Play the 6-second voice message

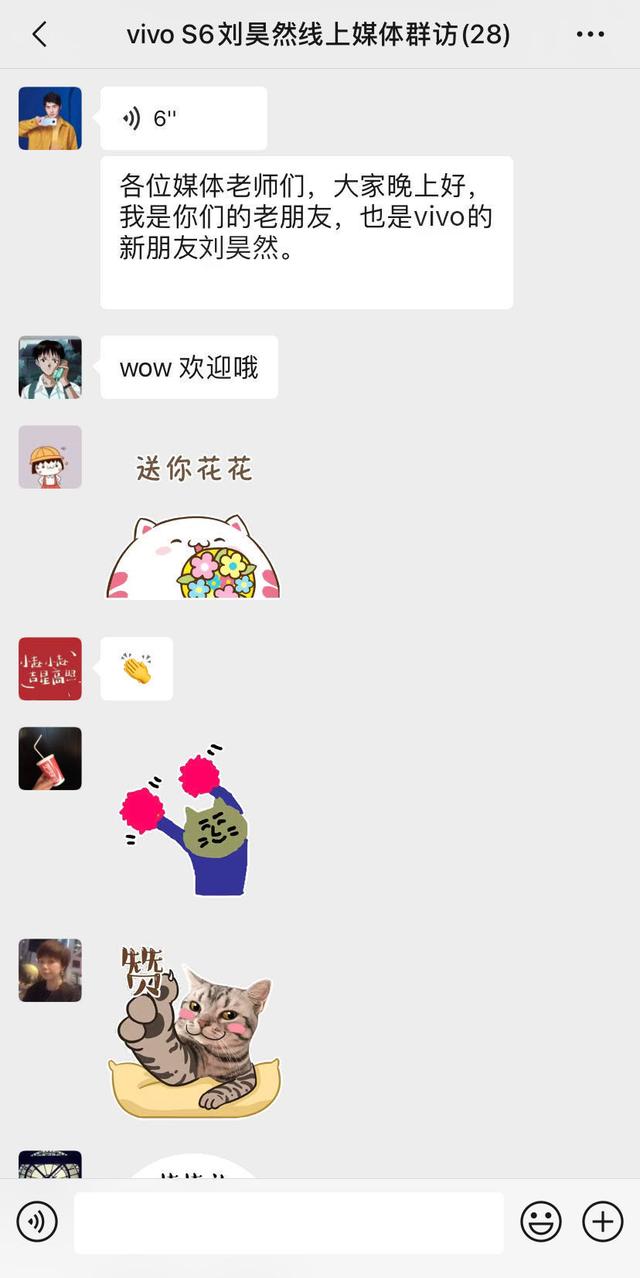click(x=183, y=119)
